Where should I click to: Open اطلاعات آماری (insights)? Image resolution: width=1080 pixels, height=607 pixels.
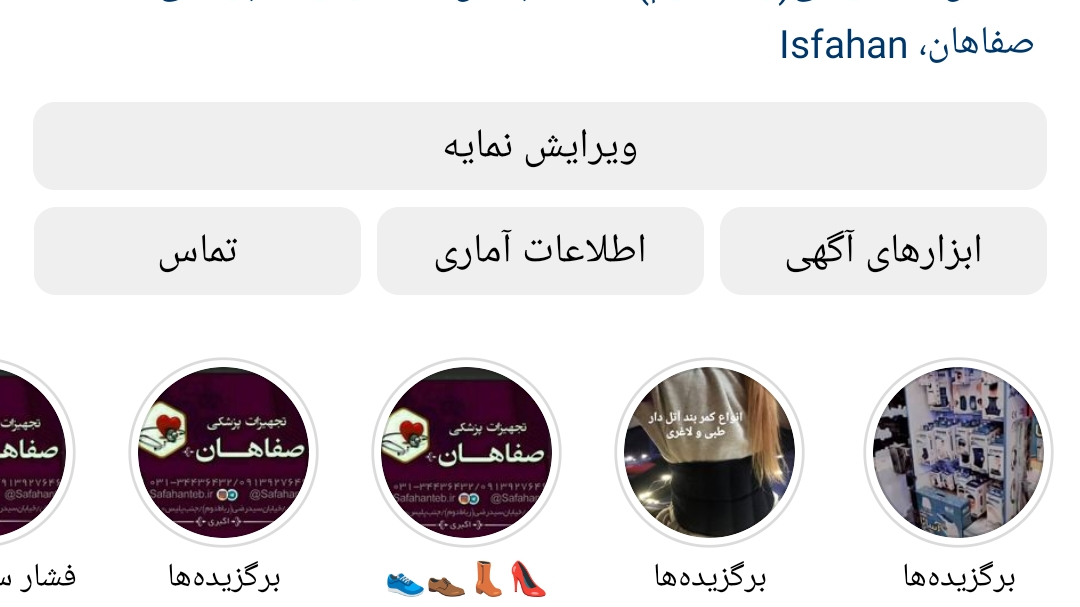click(x=540, y=251)
